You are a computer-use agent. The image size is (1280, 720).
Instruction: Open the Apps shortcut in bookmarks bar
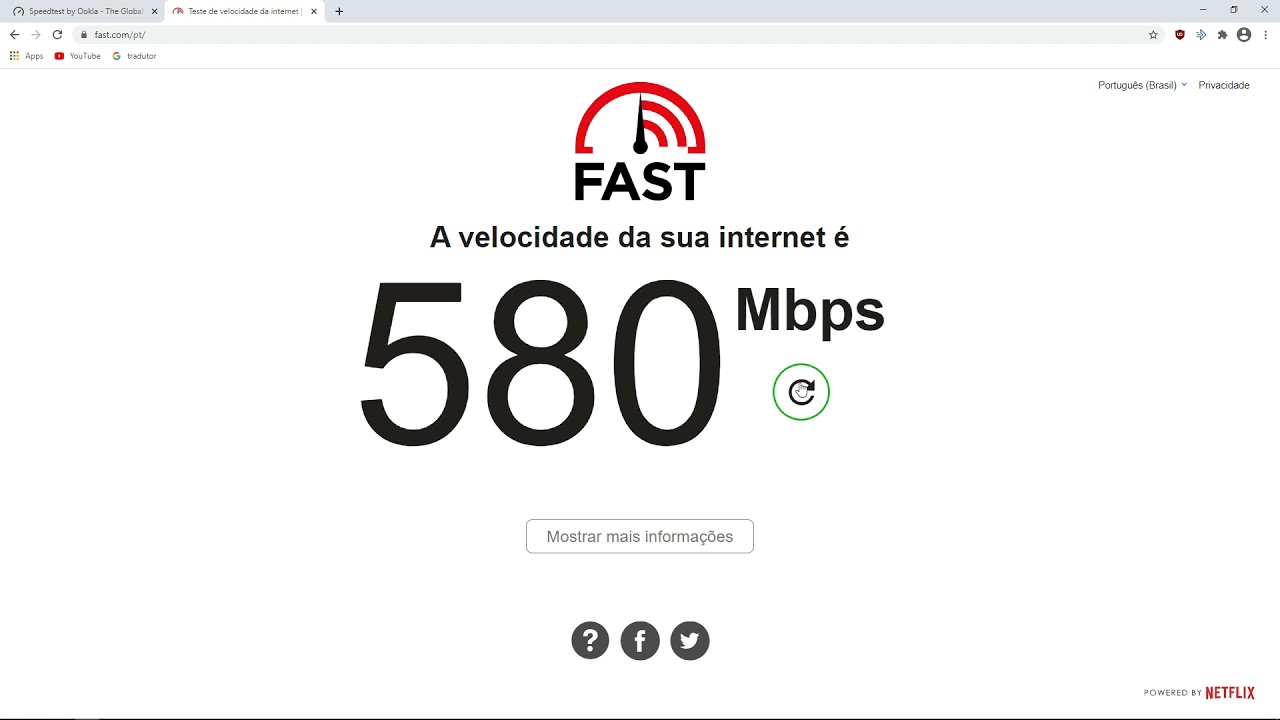tap(27, 56)
